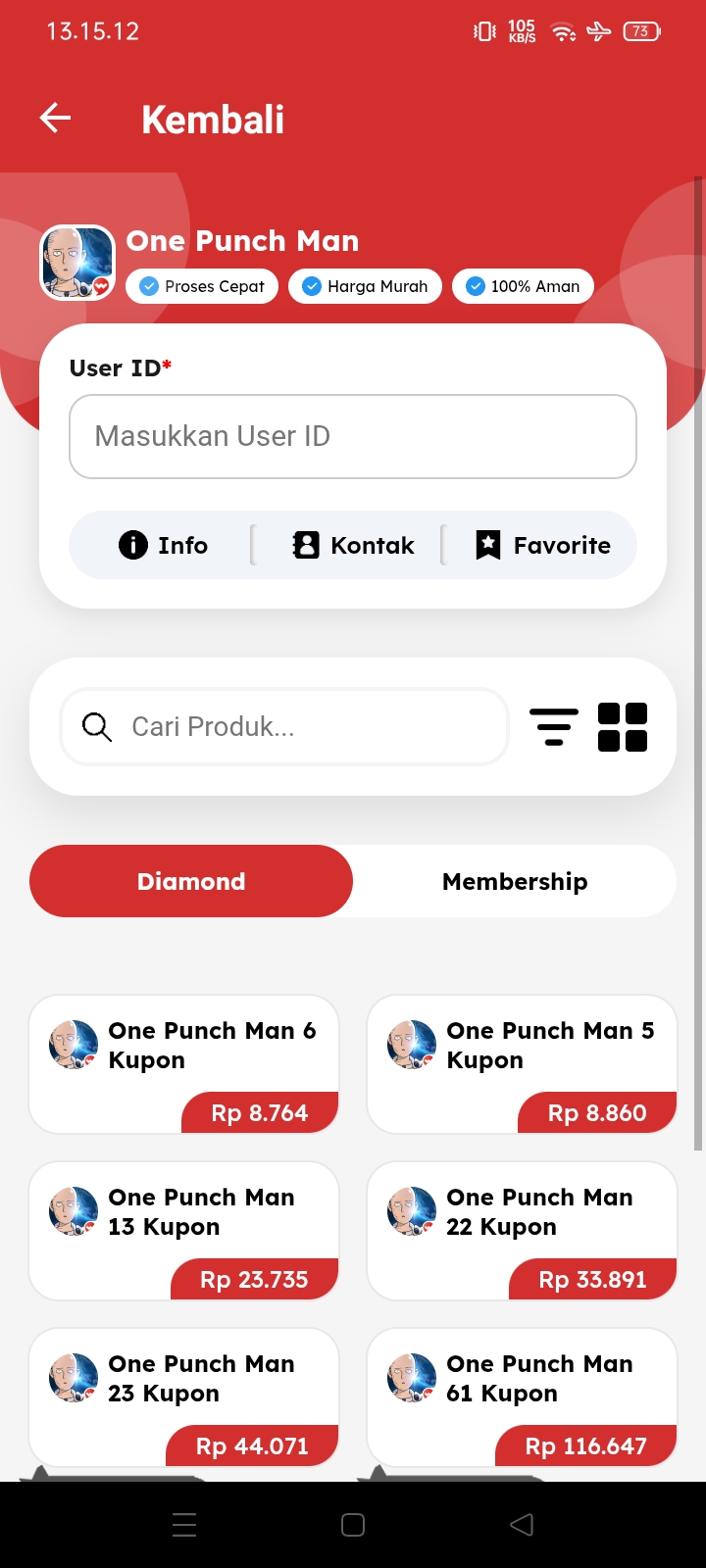The width and height of the screenshot is (706, 1568).
Task: Open Kontak to pick a contact
Action: [x=353, y=545]
